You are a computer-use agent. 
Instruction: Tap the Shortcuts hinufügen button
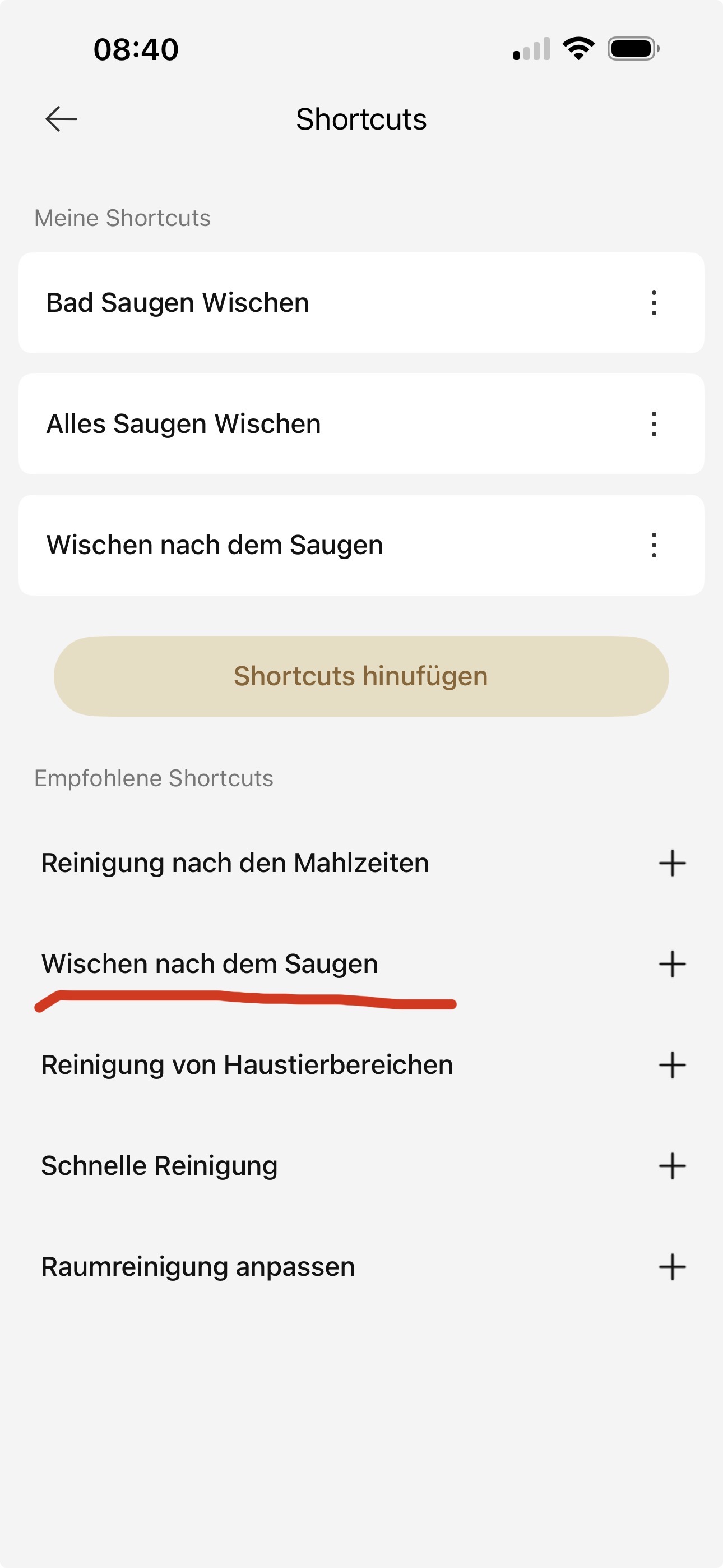coord(361,676)
